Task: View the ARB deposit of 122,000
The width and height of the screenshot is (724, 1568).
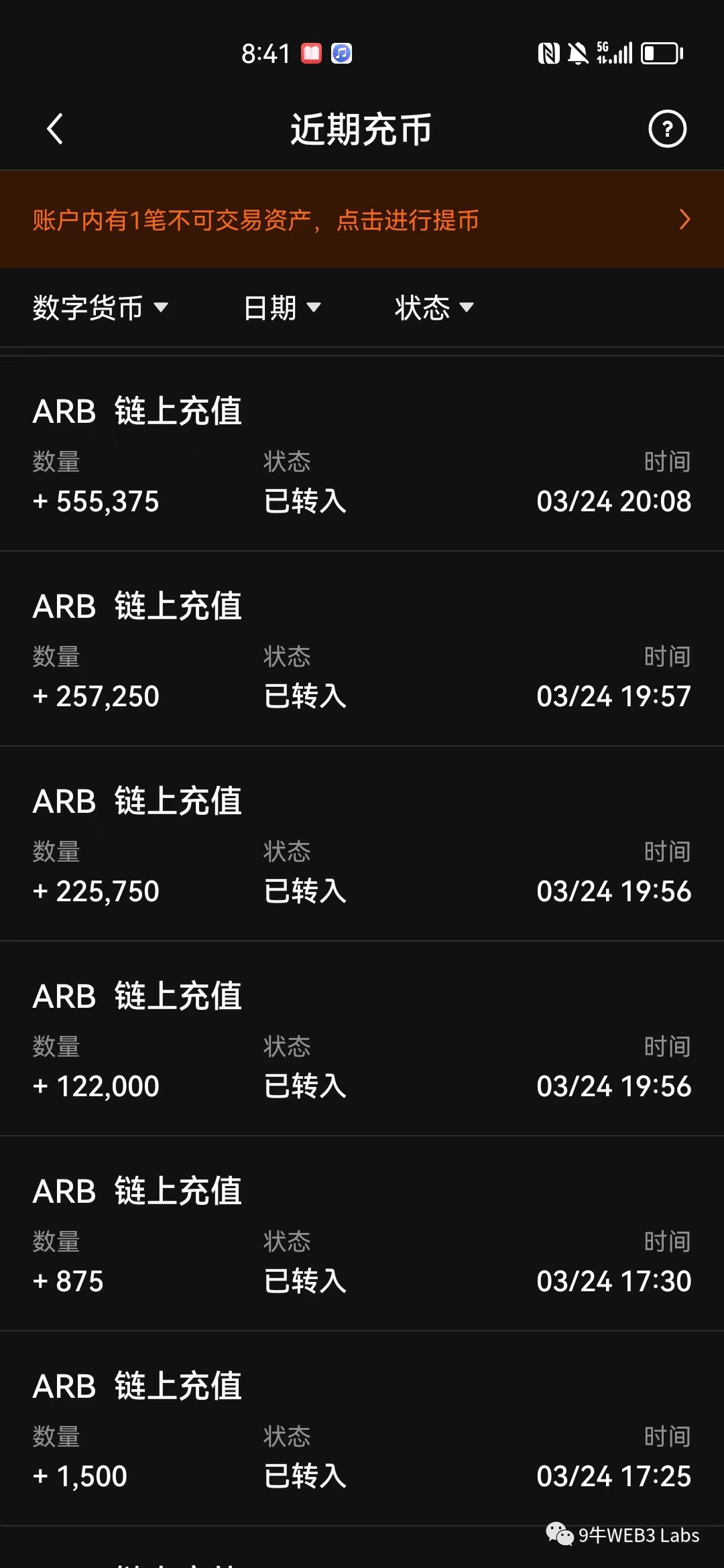Action: click(362, 1039)
